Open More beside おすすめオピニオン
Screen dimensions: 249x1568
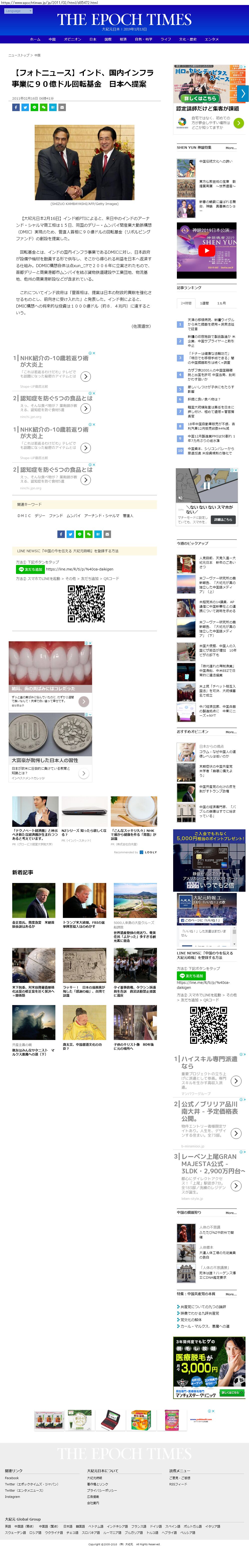(x=230, y=732)
